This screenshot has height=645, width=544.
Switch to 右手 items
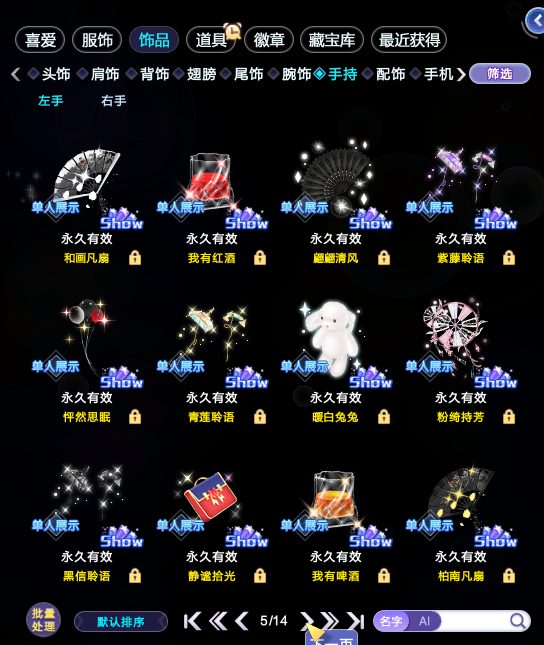point(114,101)
